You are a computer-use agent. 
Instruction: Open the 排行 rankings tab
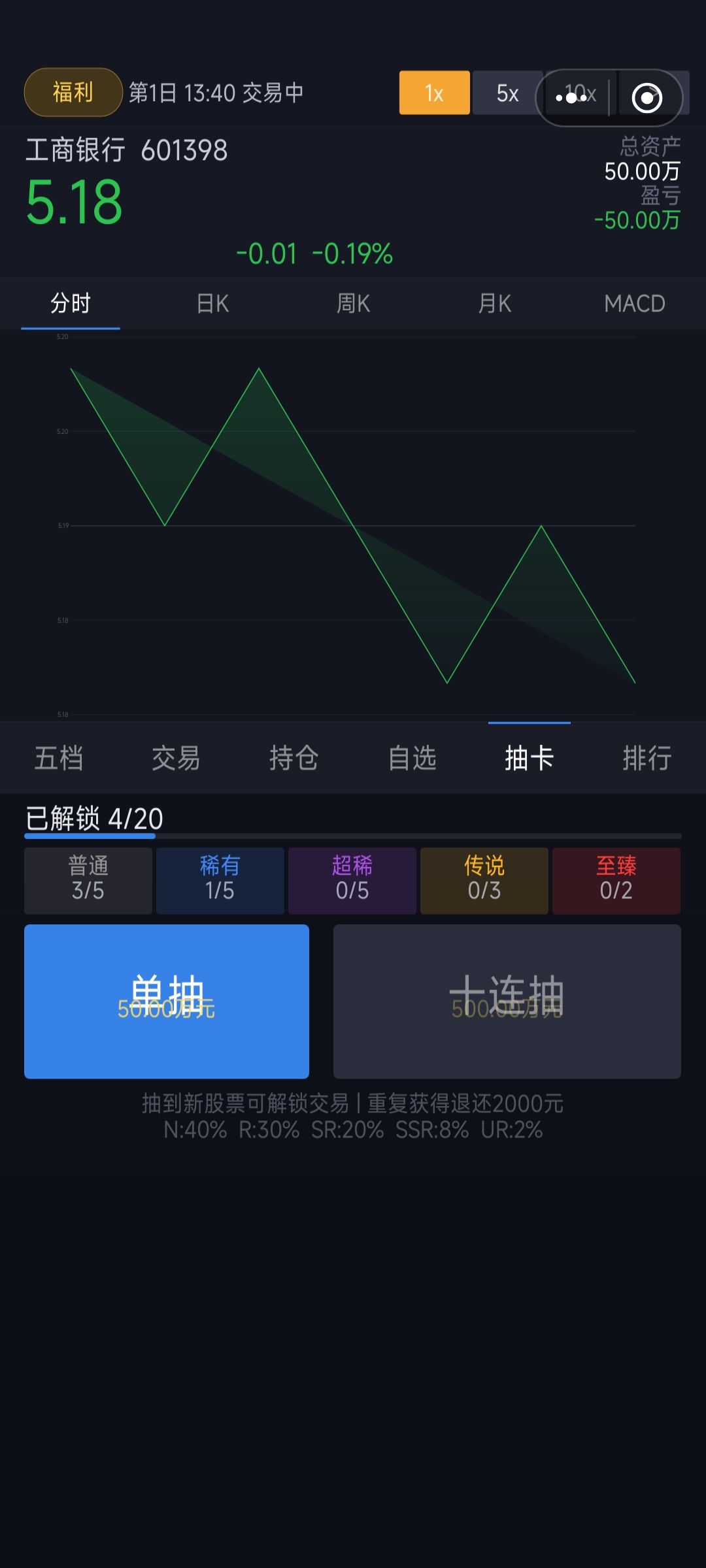(x=647, y=758)
